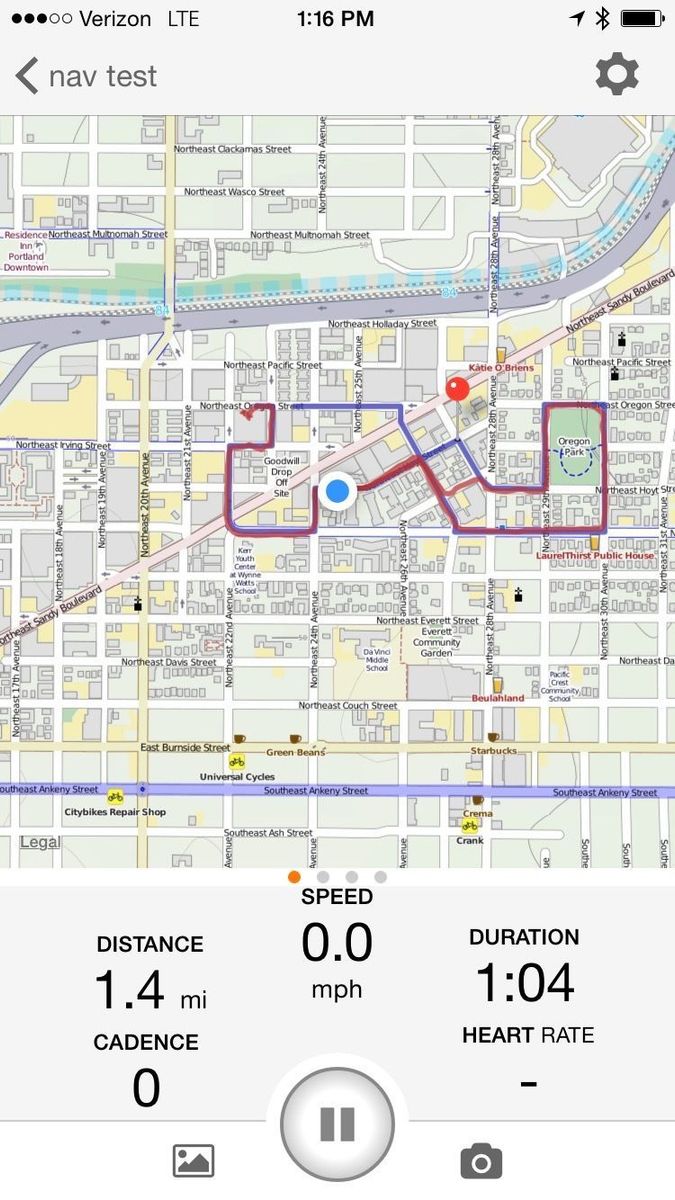Open the Legal link on the map
This screenshot has width=675, height=1200.
[x=40, y=842]
